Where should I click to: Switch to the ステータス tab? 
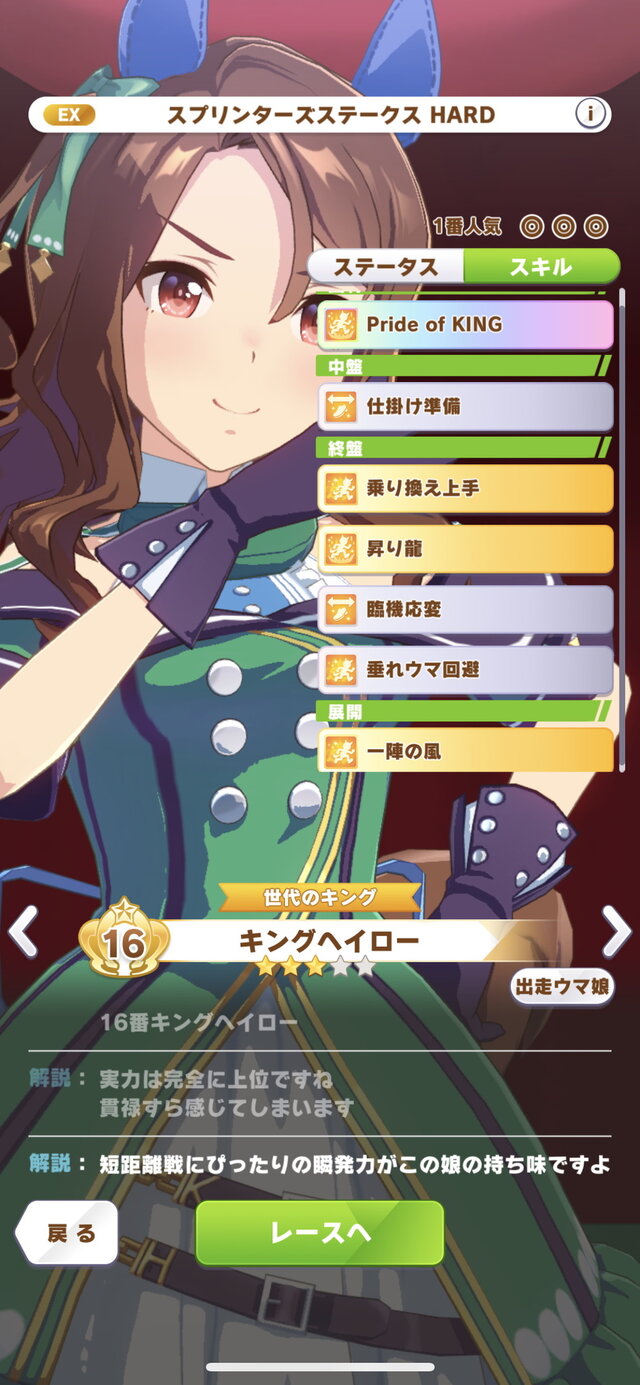[386, 267]
